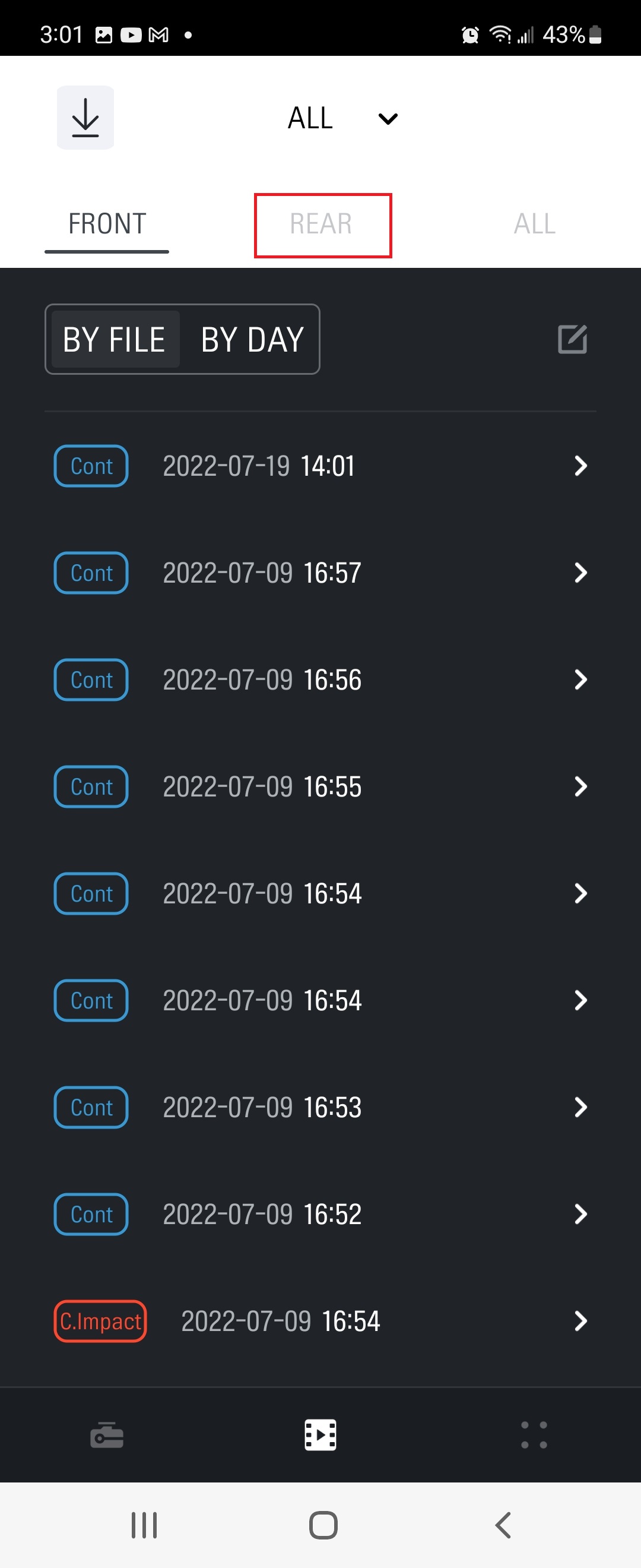This screenshot has height=1568, width=641.
Task: Expand the ALL dropdown filter
Action: click(x=342, y=118)
